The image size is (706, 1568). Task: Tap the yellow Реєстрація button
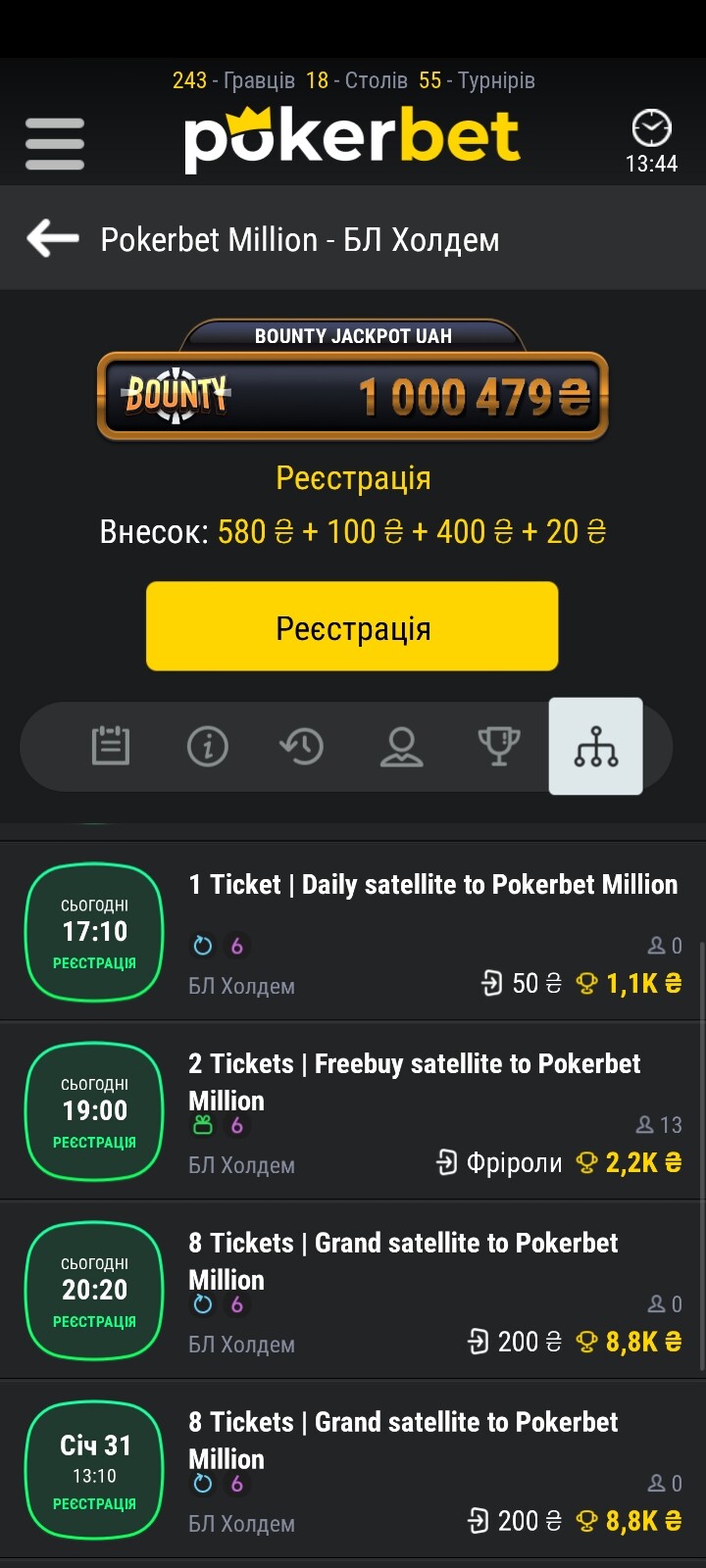352,627
